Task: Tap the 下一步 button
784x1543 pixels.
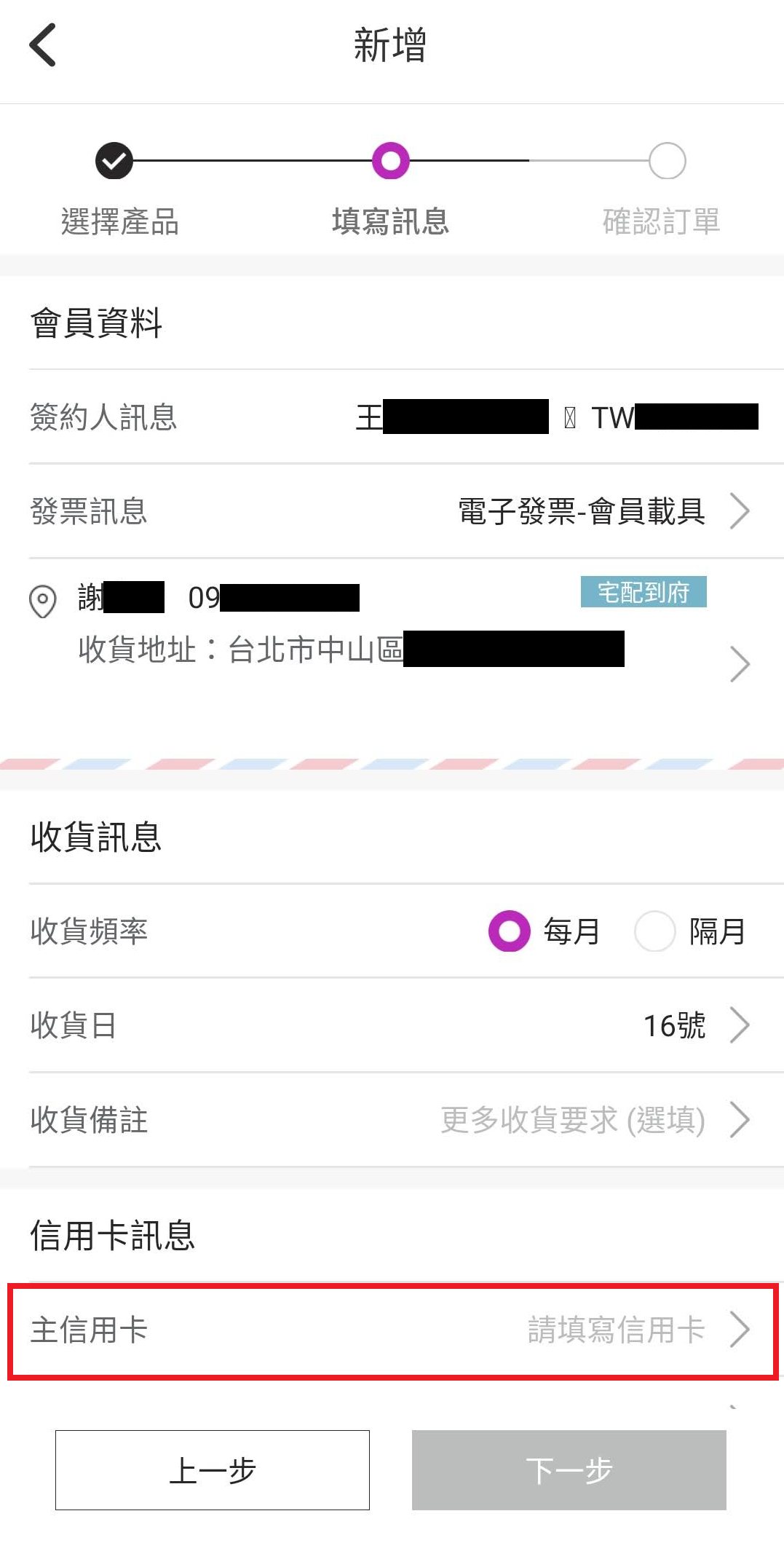Action: coord(569,1470)
